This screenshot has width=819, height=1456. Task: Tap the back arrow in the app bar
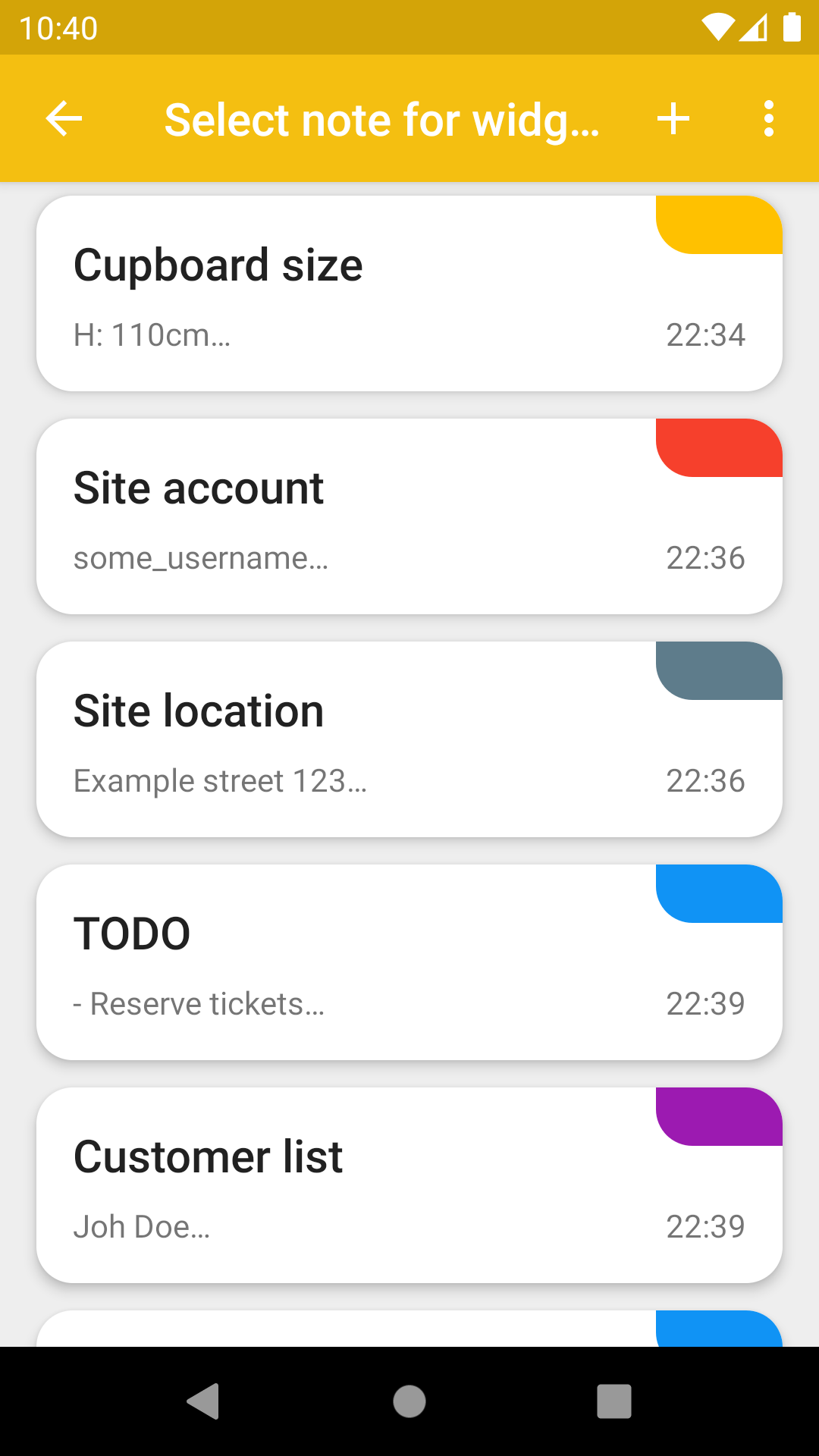[x=63, y=119]
